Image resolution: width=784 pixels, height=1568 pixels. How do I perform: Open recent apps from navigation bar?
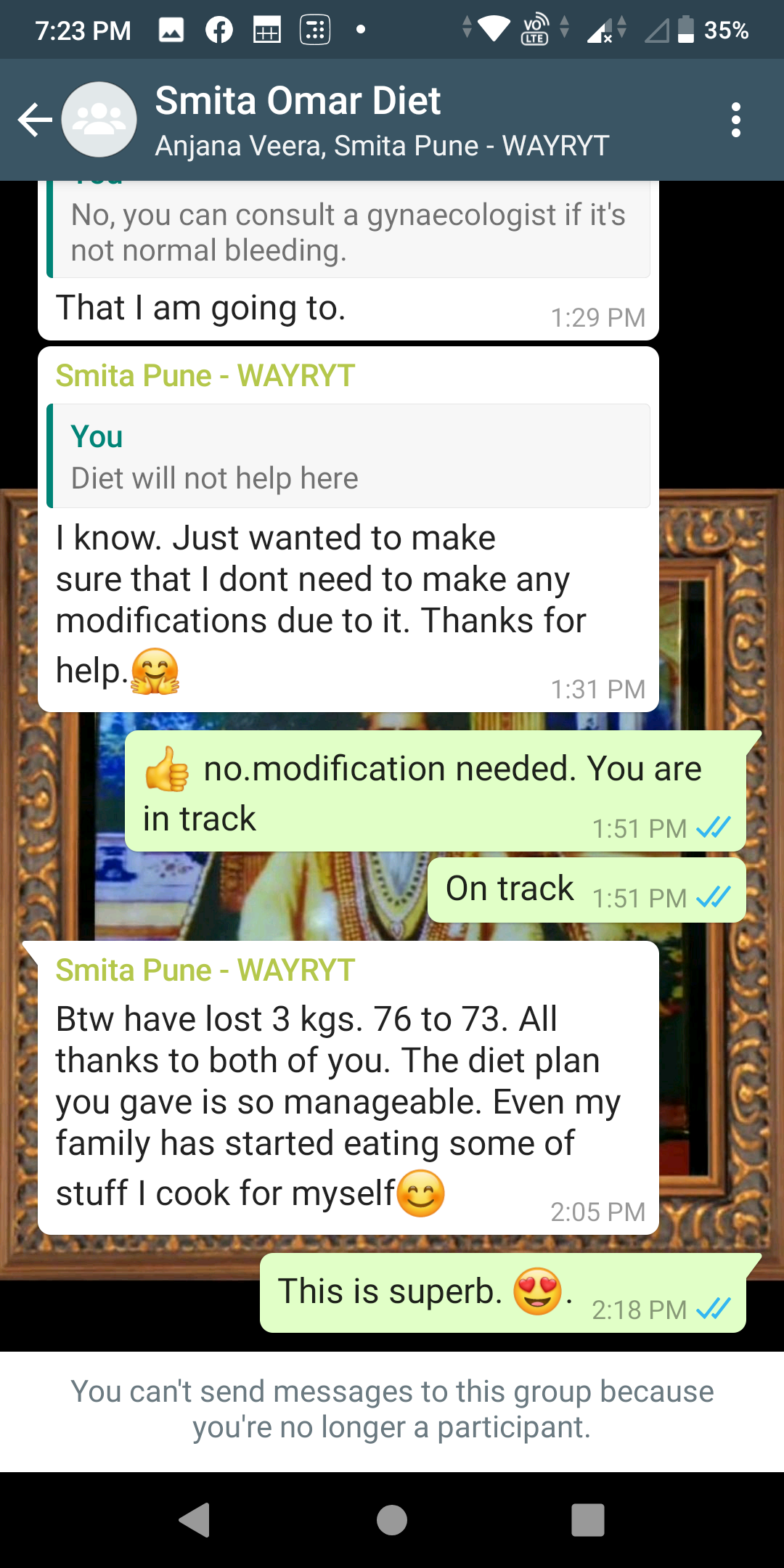click(587, 1519)
